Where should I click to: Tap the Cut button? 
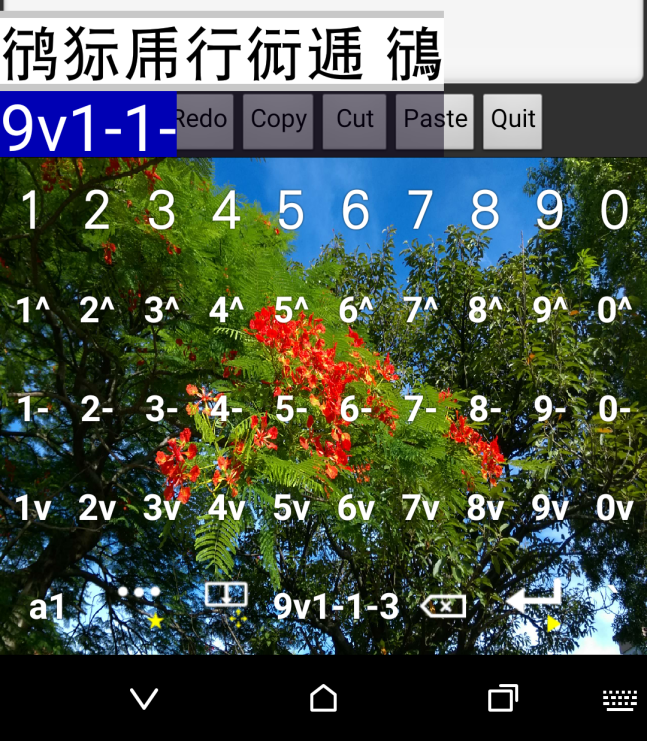[355, 120]
